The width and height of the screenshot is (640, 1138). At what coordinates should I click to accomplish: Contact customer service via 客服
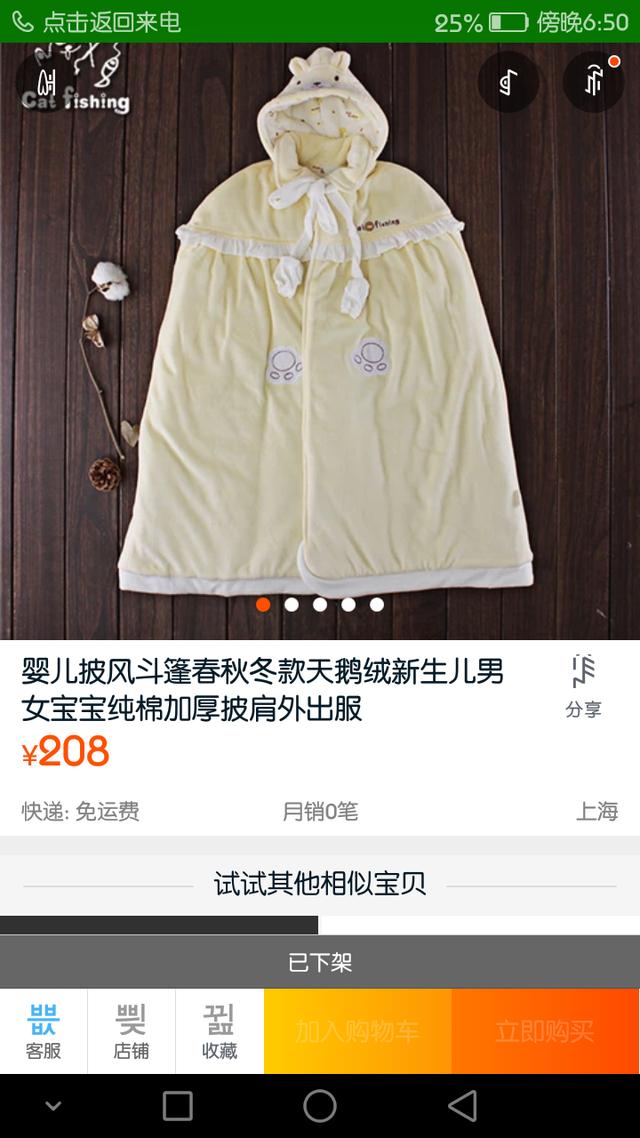pos(44,1031)
